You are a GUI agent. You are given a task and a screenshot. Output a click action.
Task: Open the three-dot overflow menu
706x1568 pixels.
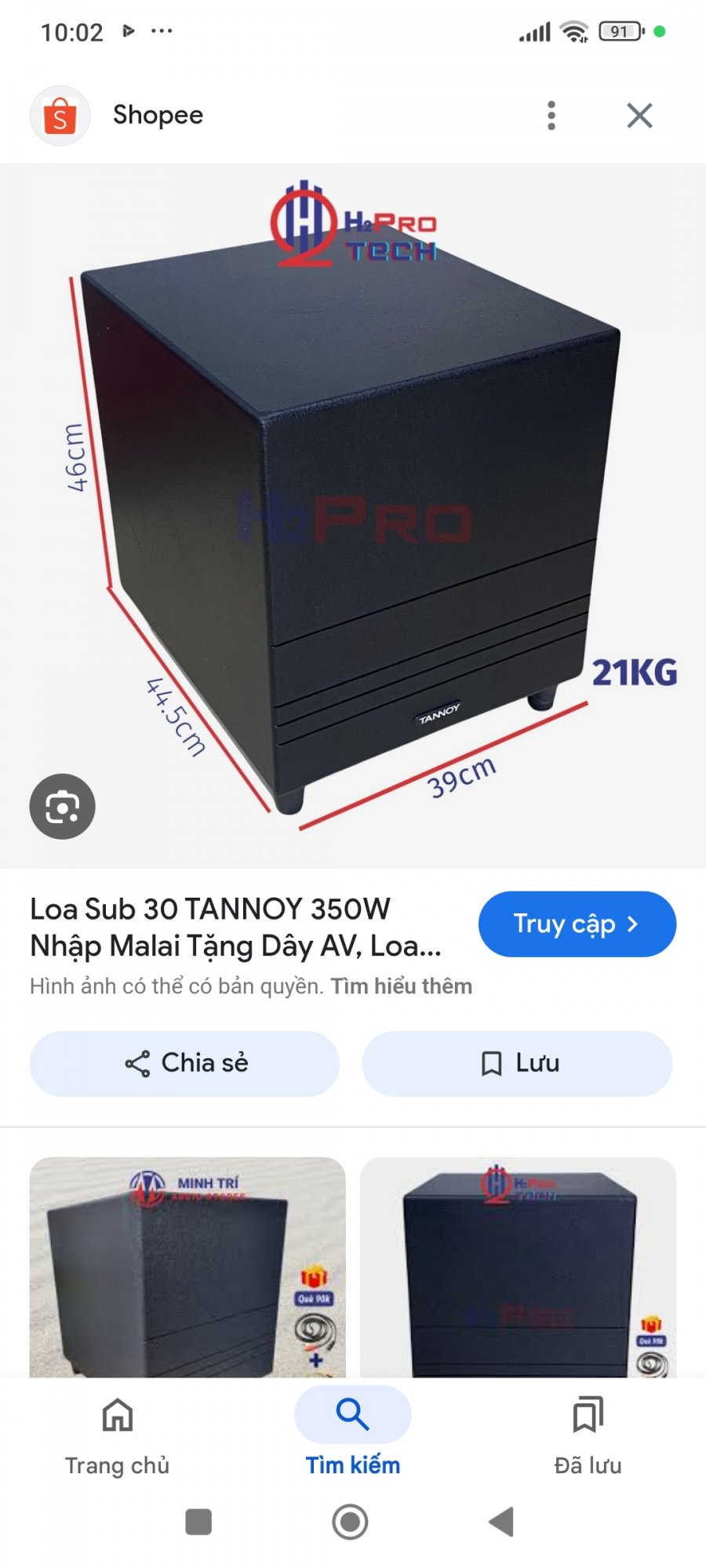click(x=551, y=115)
